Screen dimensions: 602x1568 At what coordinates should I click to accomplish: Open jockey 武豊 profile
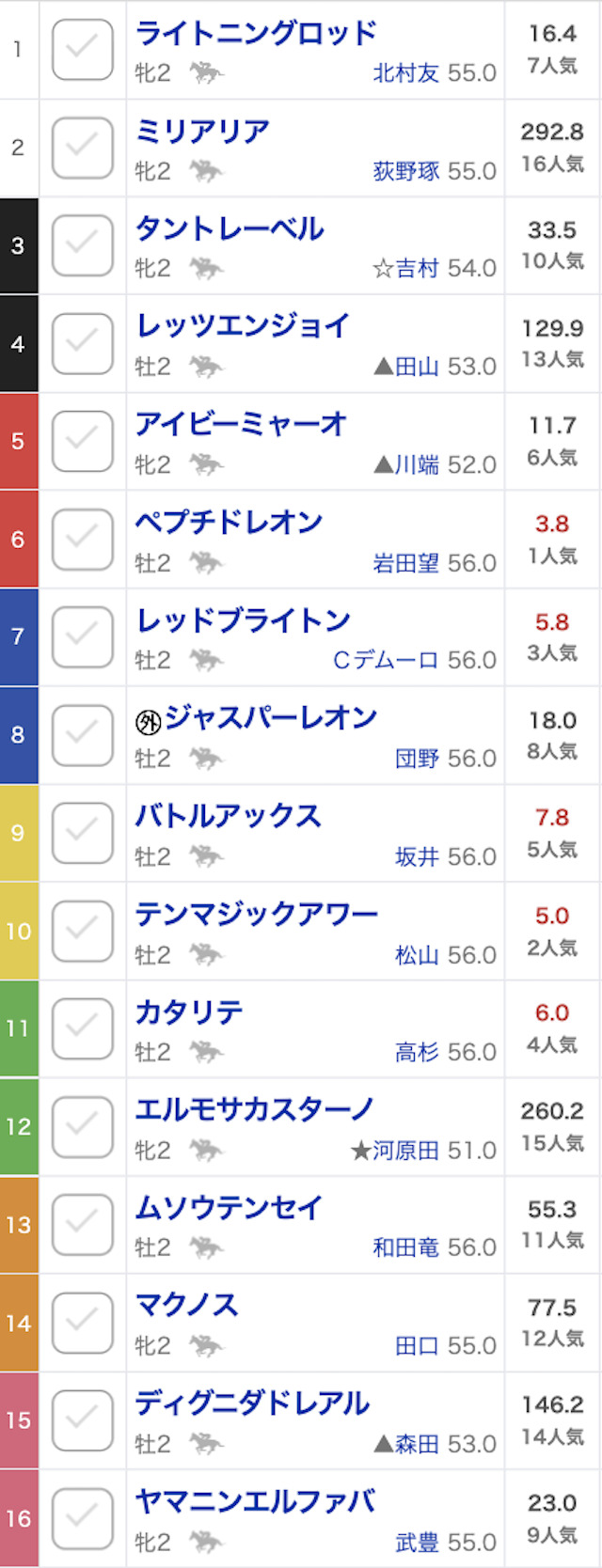(x=417, y=1543)
